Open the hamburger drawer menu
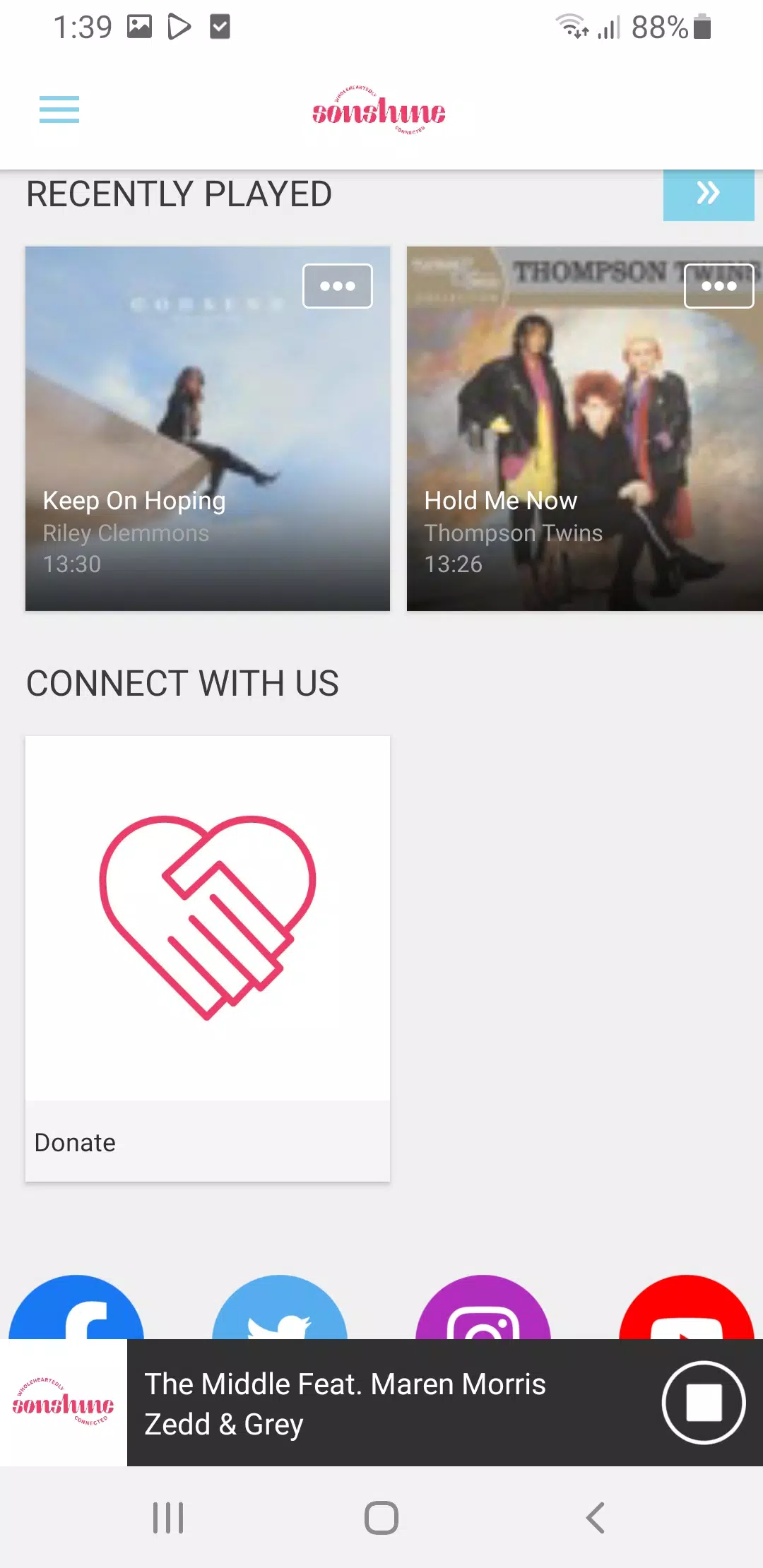 59,109
